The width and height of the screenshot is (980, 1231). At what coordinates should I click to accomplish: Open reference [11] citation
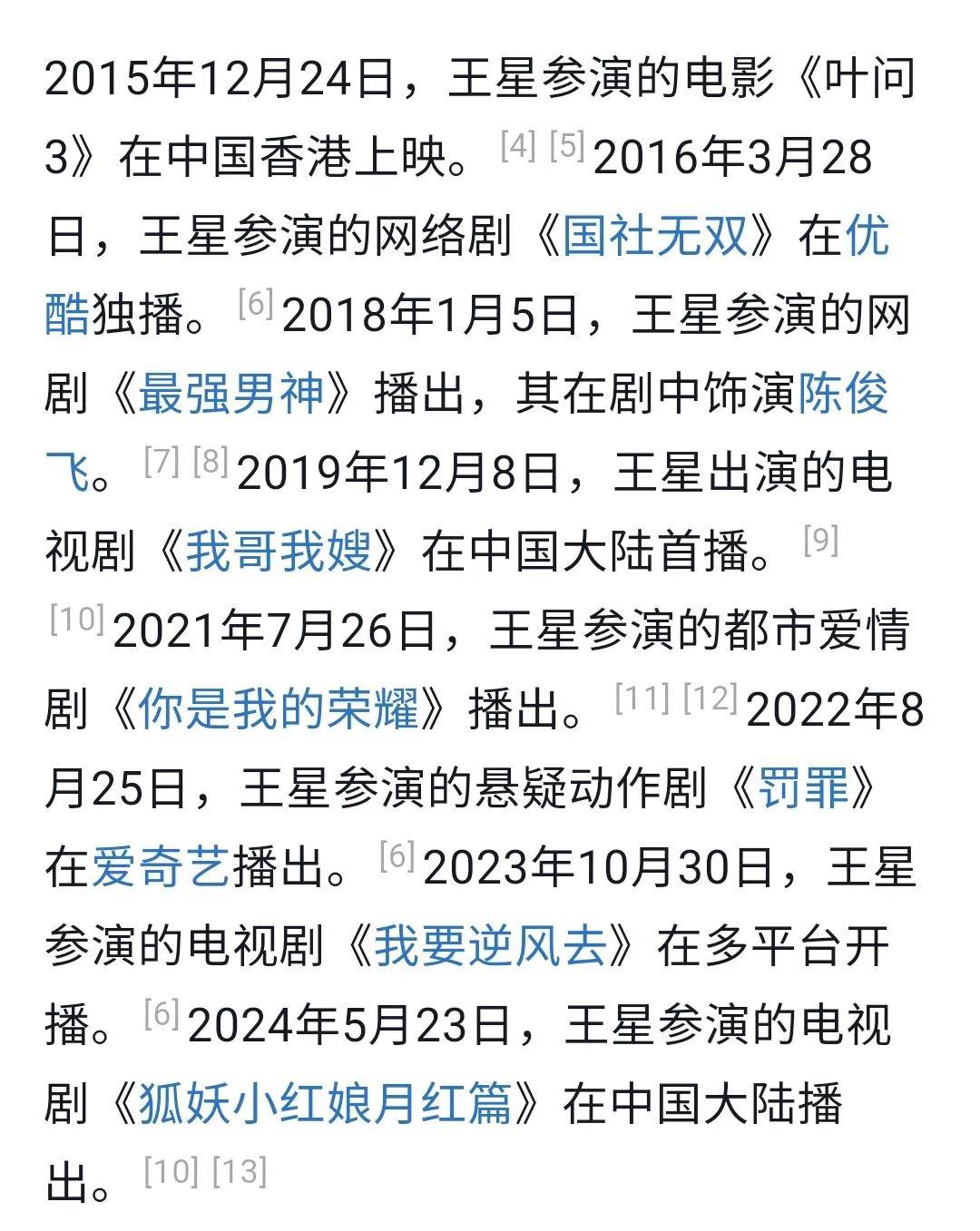click(x=642, y=698)
